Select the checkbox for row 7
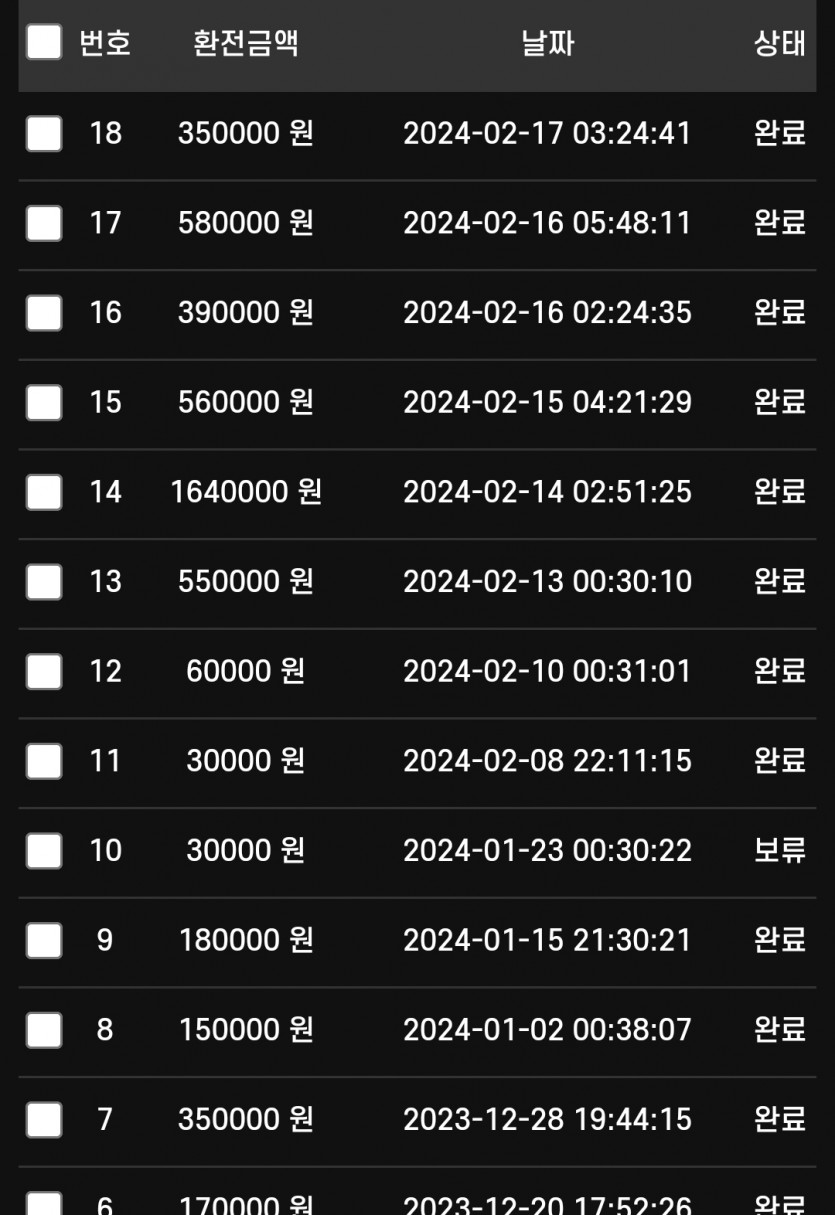 (x=44, y=1120)
